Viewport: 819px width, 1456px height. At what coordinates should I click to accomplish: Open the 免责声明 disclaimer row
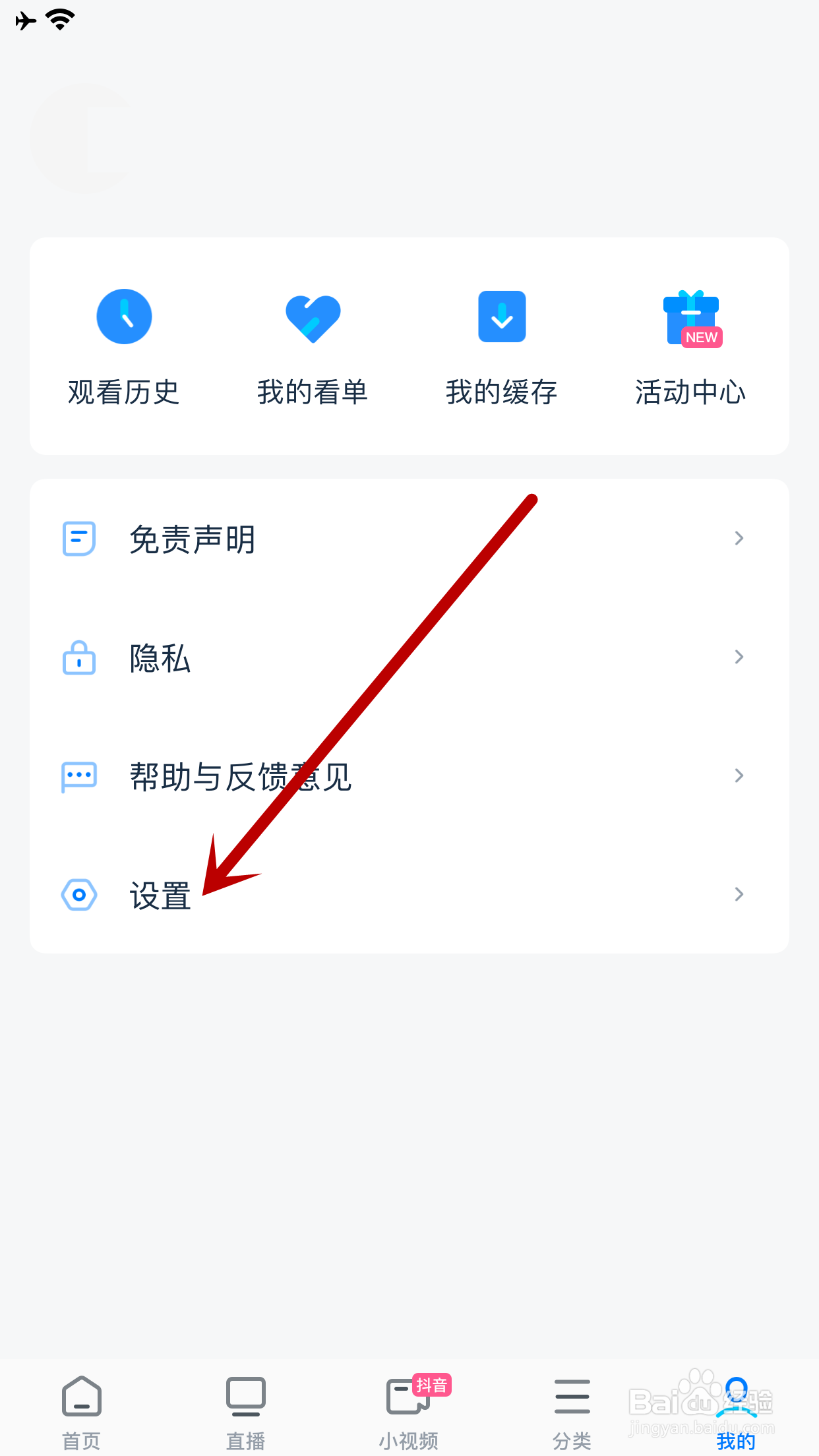pos(409,539)
